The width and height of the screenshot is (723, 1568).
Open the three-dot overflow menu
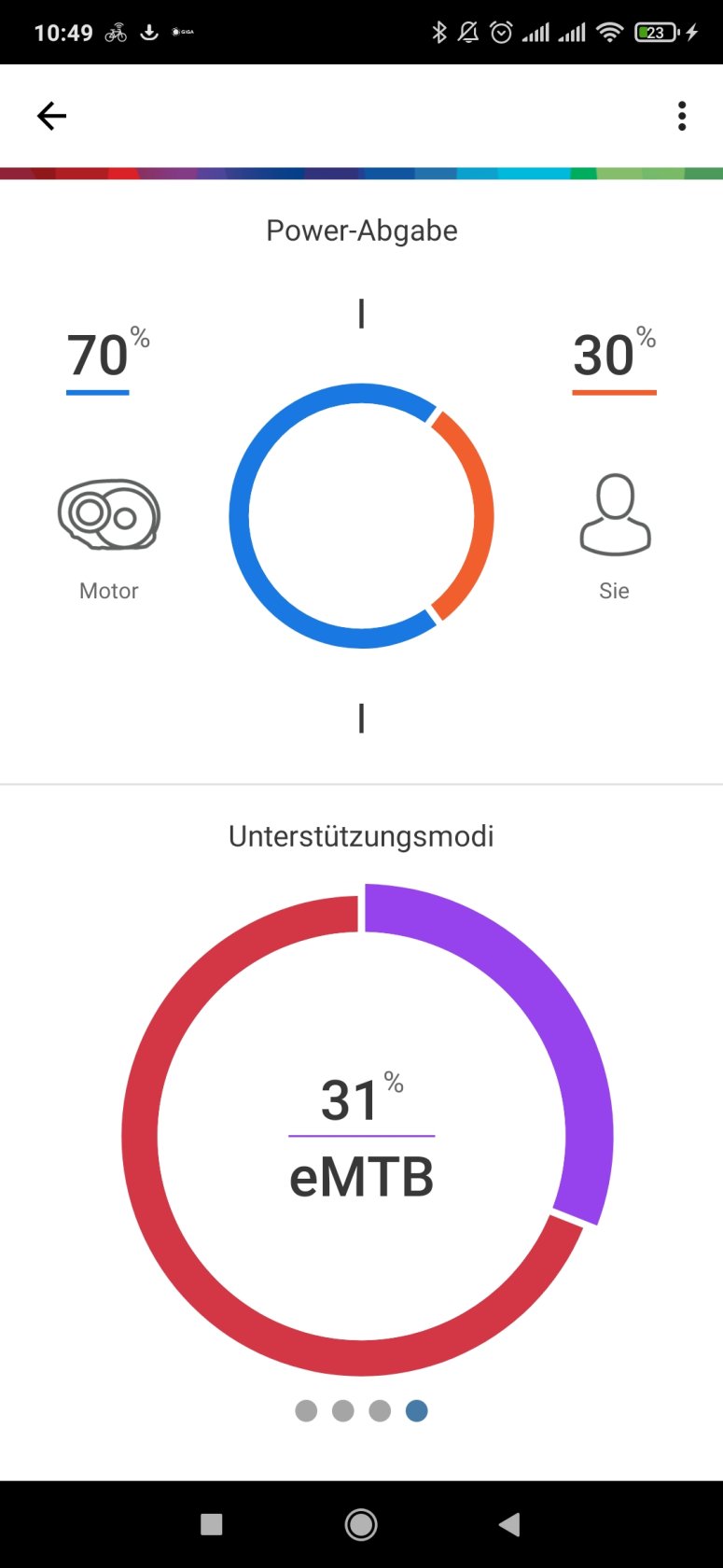682,116
